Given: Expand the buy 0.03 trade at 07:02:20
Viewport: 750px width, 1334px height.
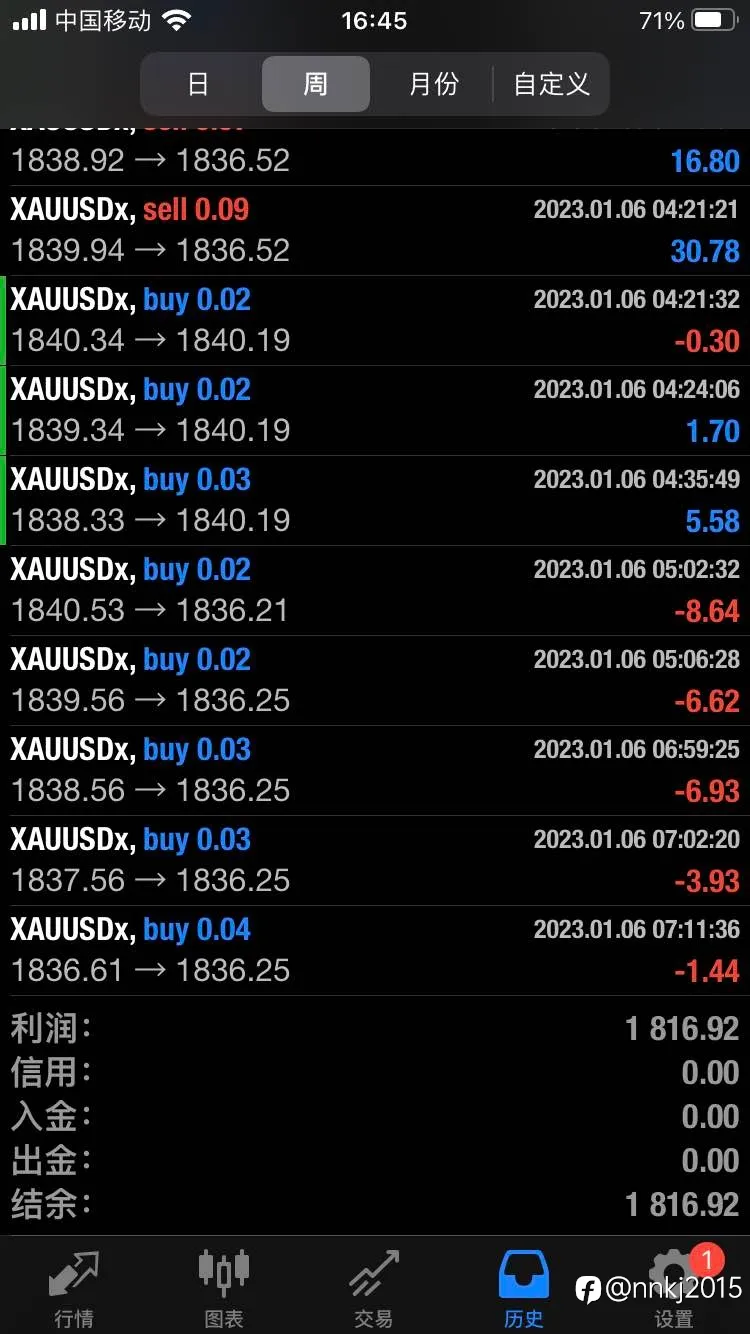Looking at the screenshot, I should pyautogui.click(x=375, y=861).
